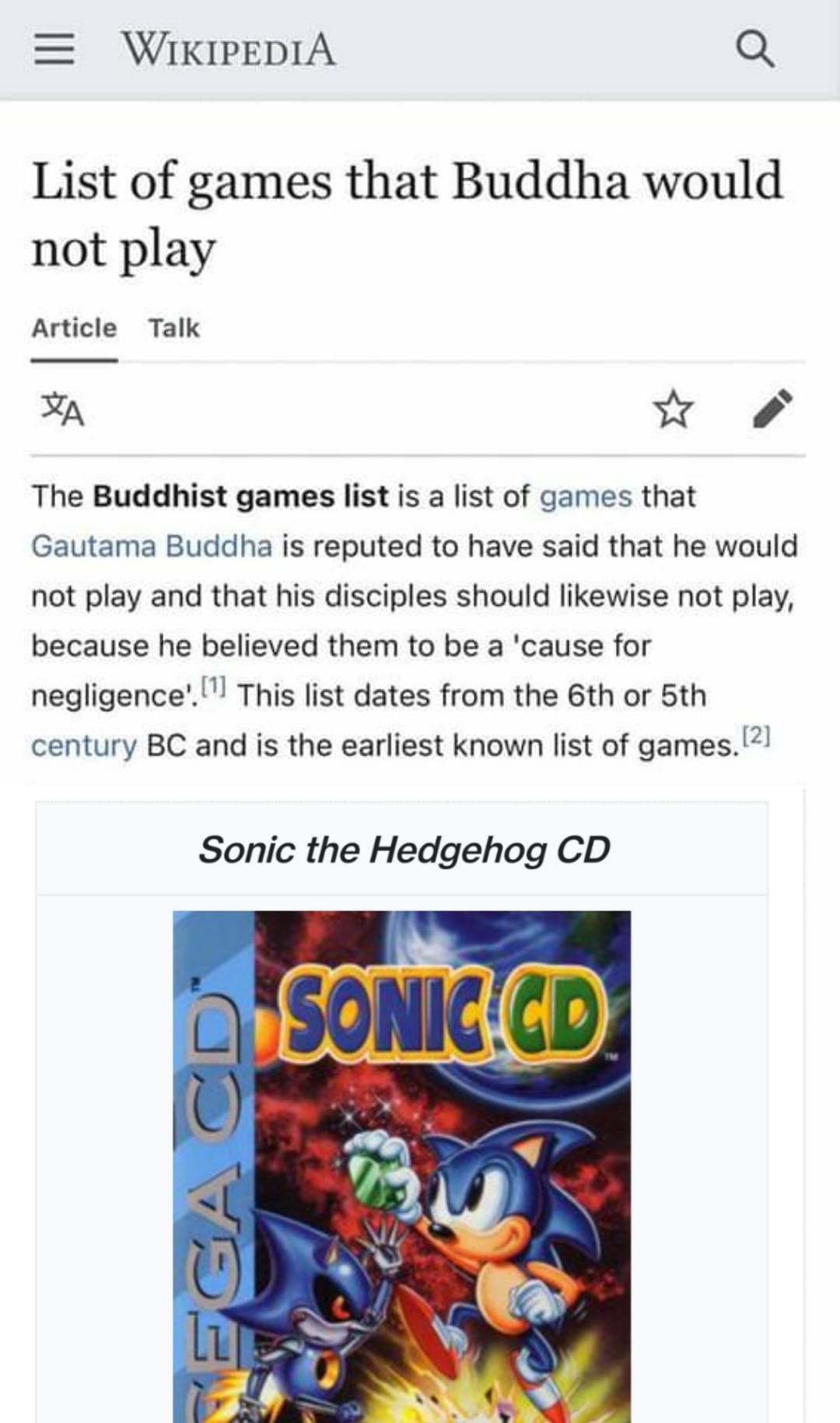The height and width of the screenshot is (1423, 840).
Task: Select the Article tab
Action: coord(74,328)
